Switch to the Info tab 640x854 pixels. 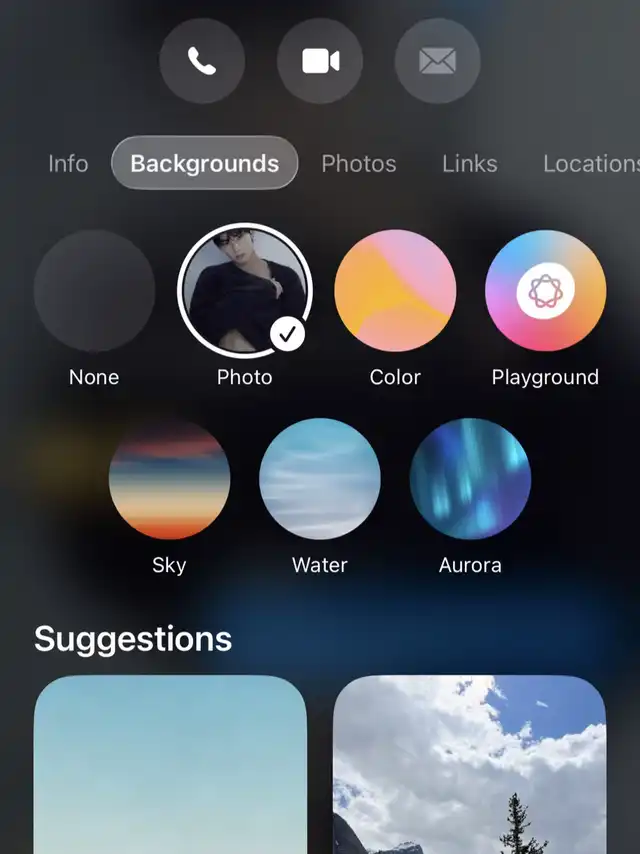[68, 163]
